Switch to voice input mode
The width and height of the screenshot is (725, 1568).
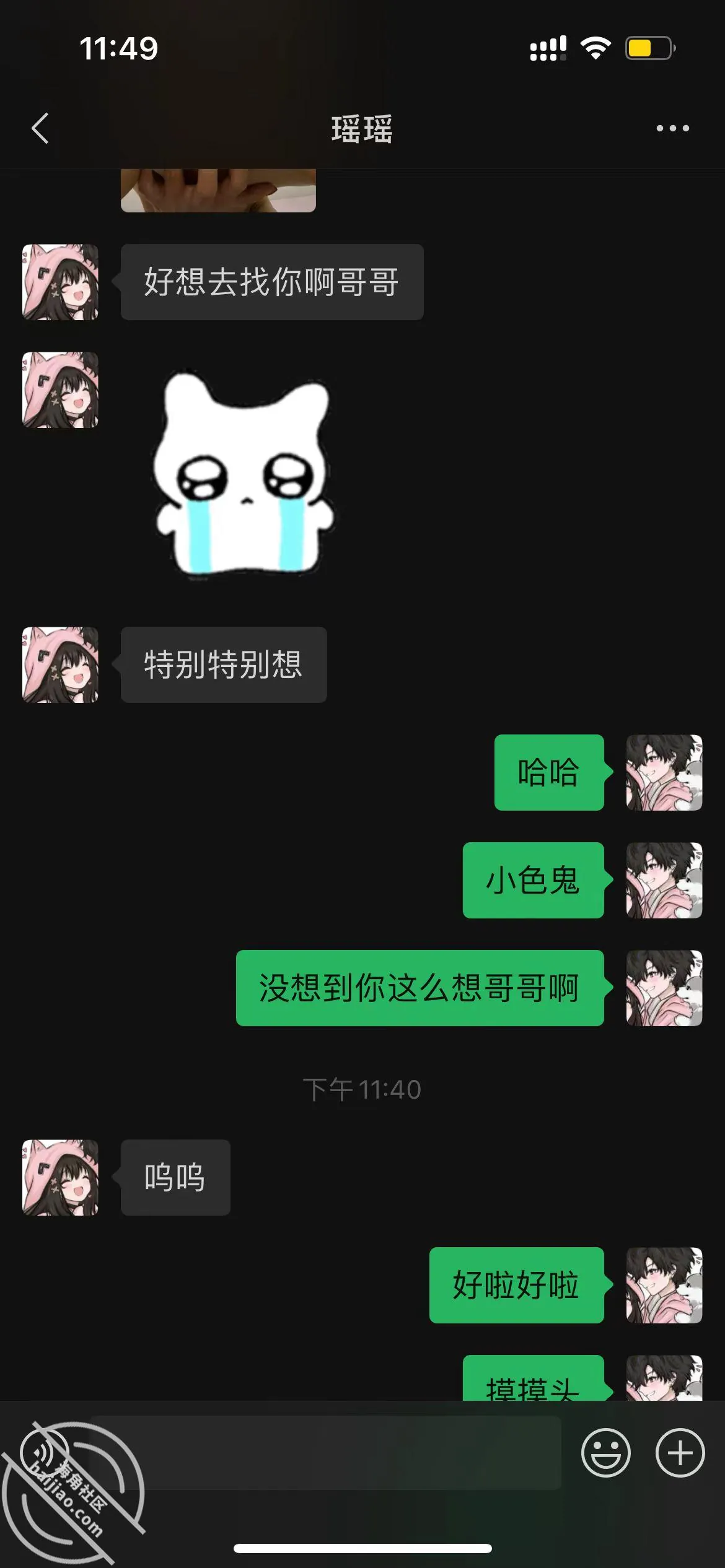tap(45, 1452)
